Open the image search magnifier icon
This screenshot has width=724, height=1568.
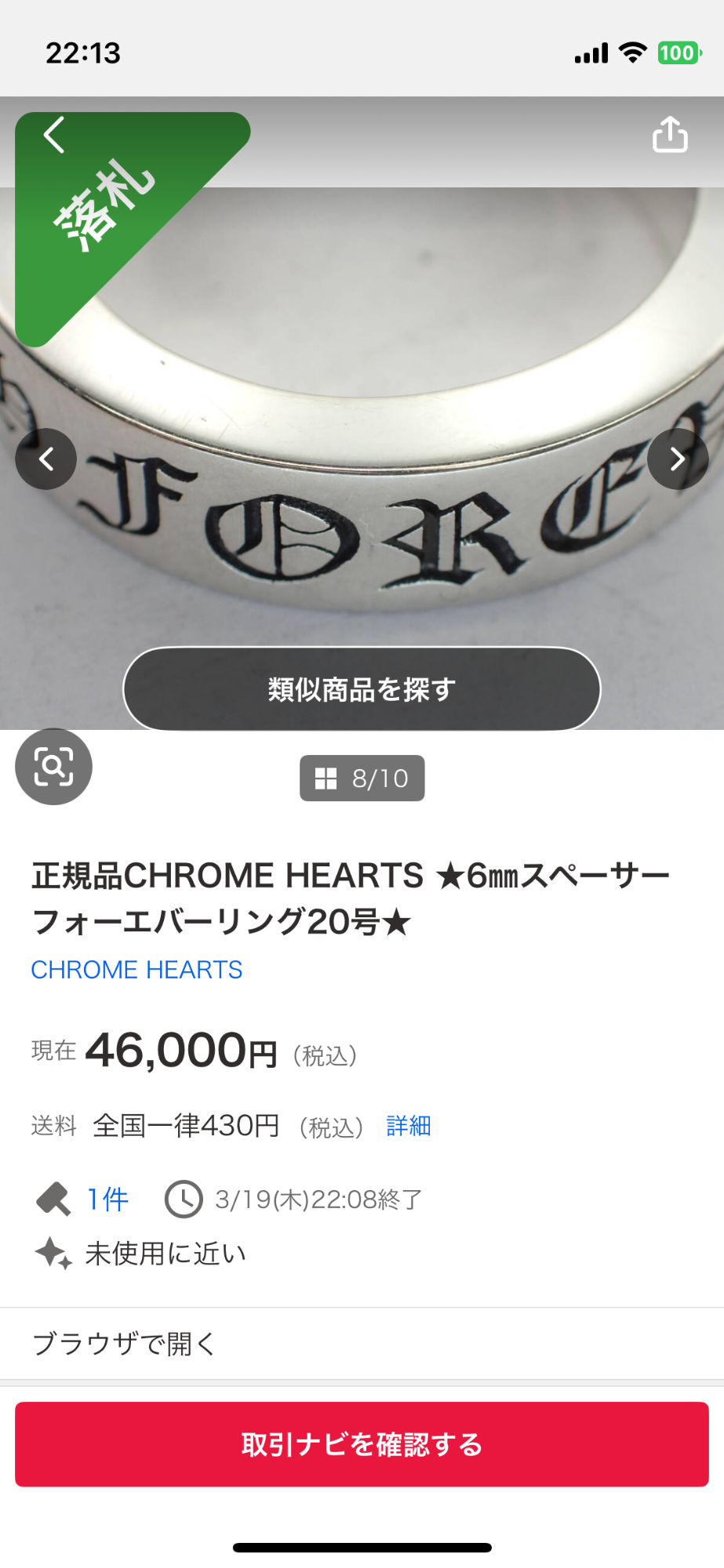point(53,767)
